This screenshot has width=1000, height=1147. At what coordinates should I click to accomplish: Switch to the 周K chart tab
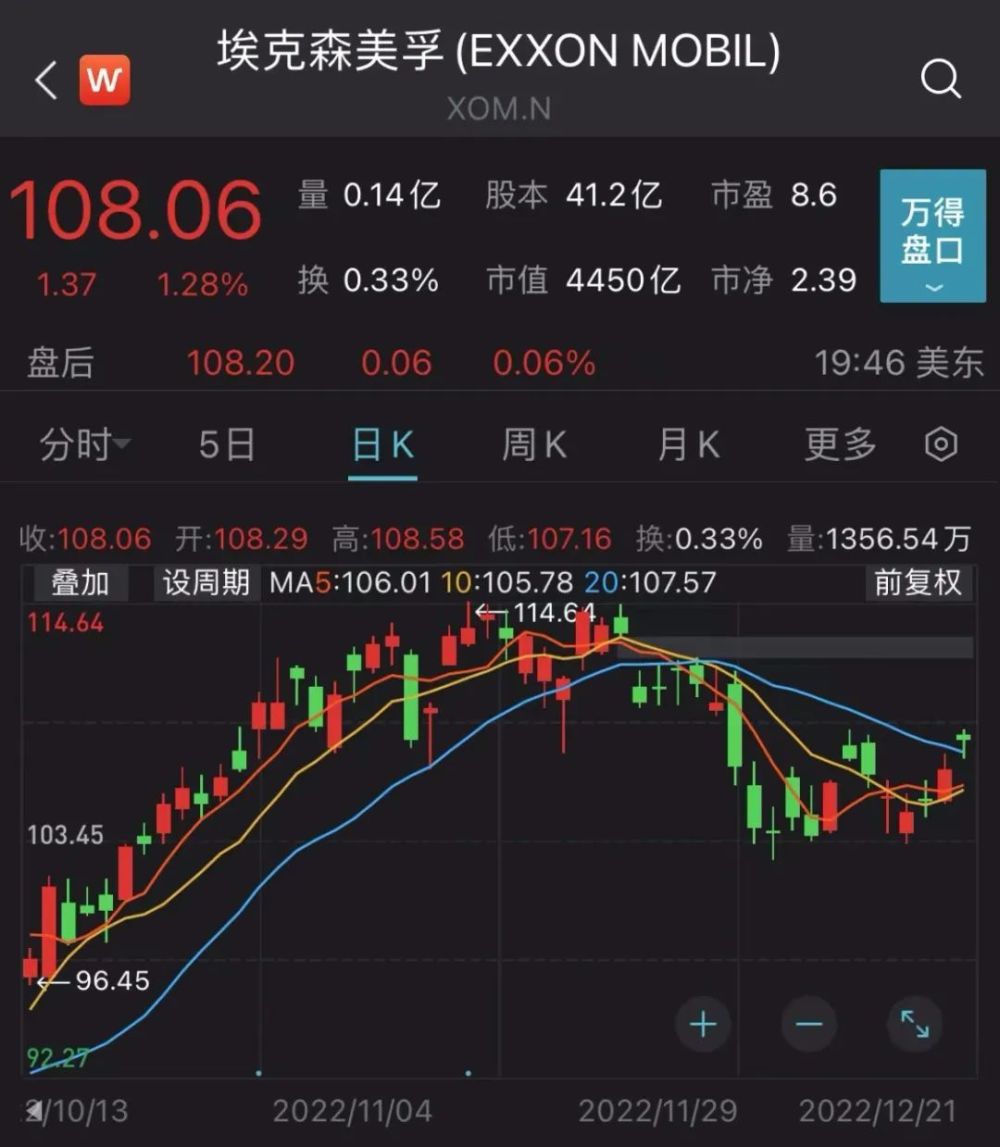point(534,445)
